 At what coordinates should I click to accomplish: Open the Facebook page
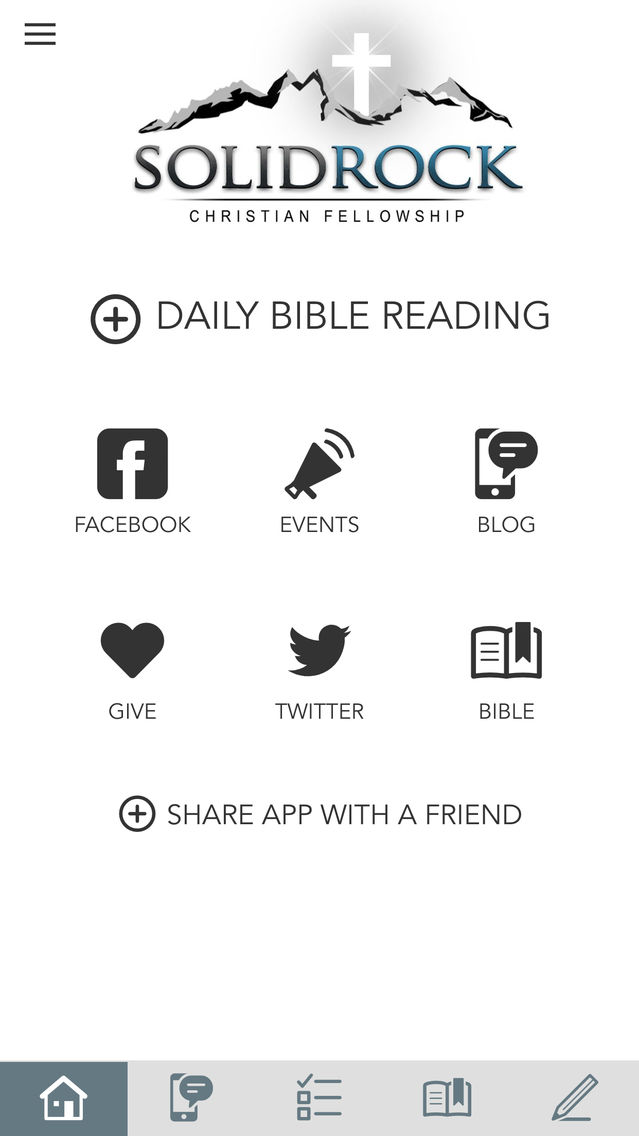point(133,481)
